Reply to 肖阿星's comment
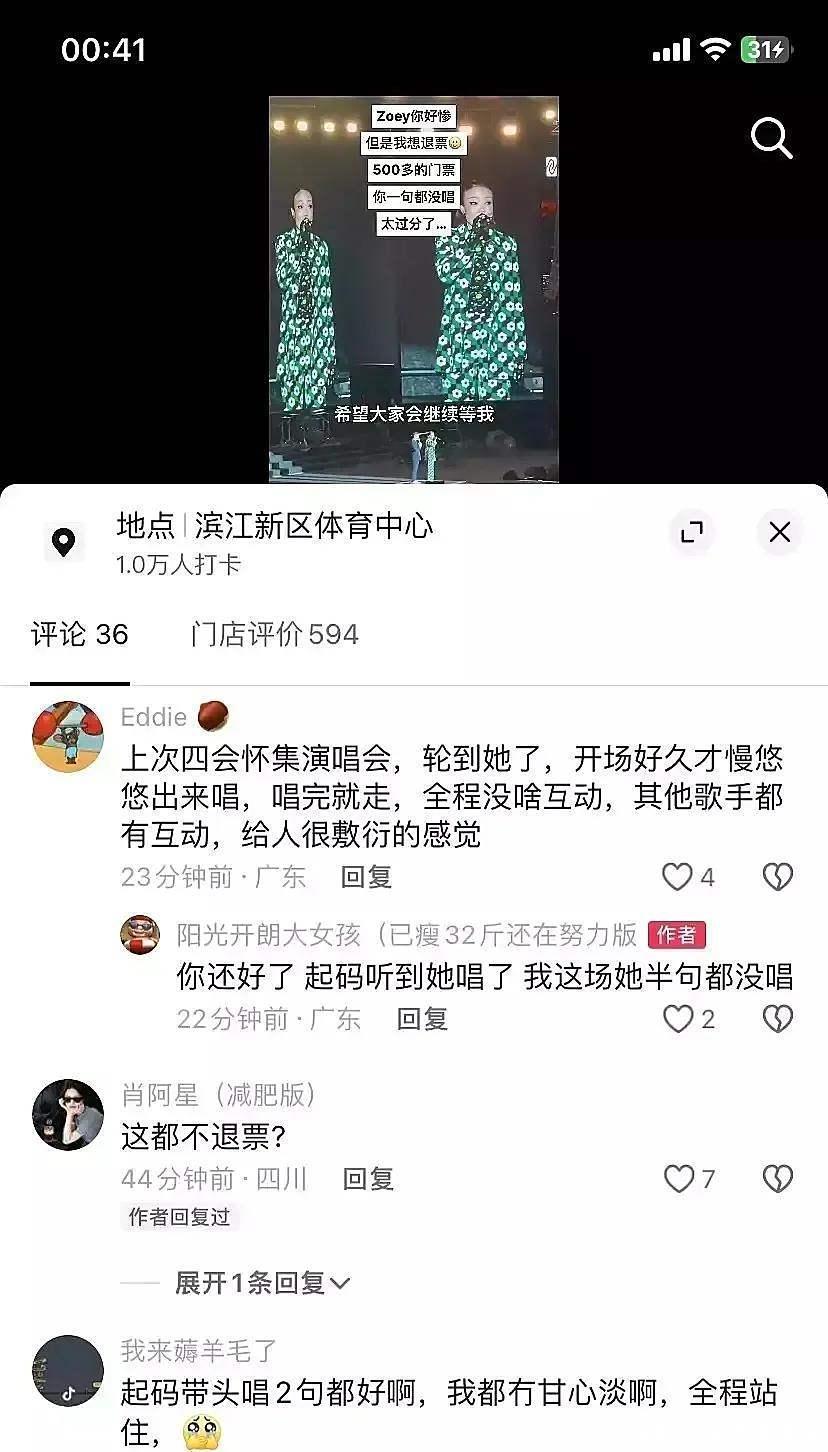The height and width of the screenshot is (1452, 828). point(368,1179)
